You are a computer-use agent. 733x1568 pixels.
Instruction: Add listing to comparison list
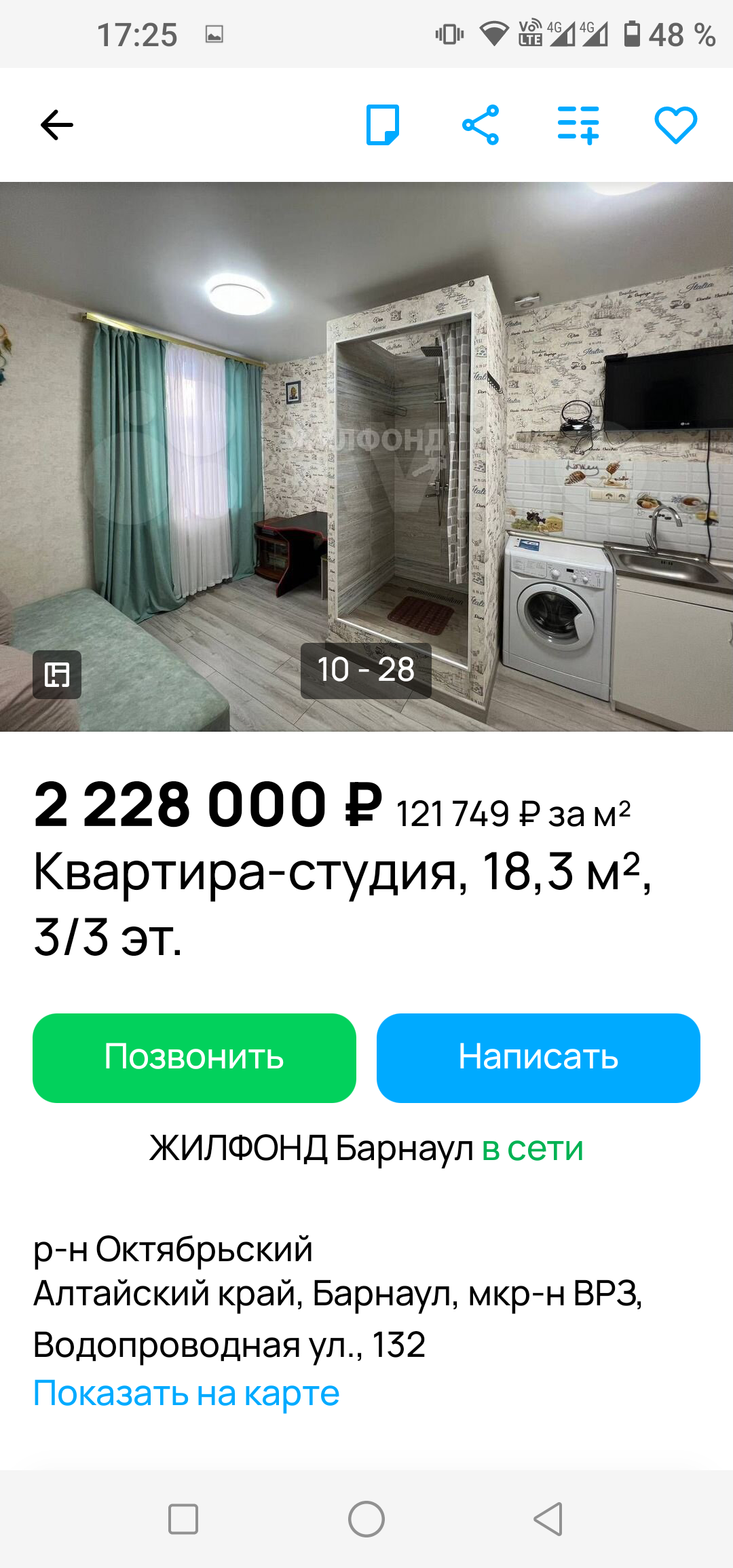tap(578, 125)
